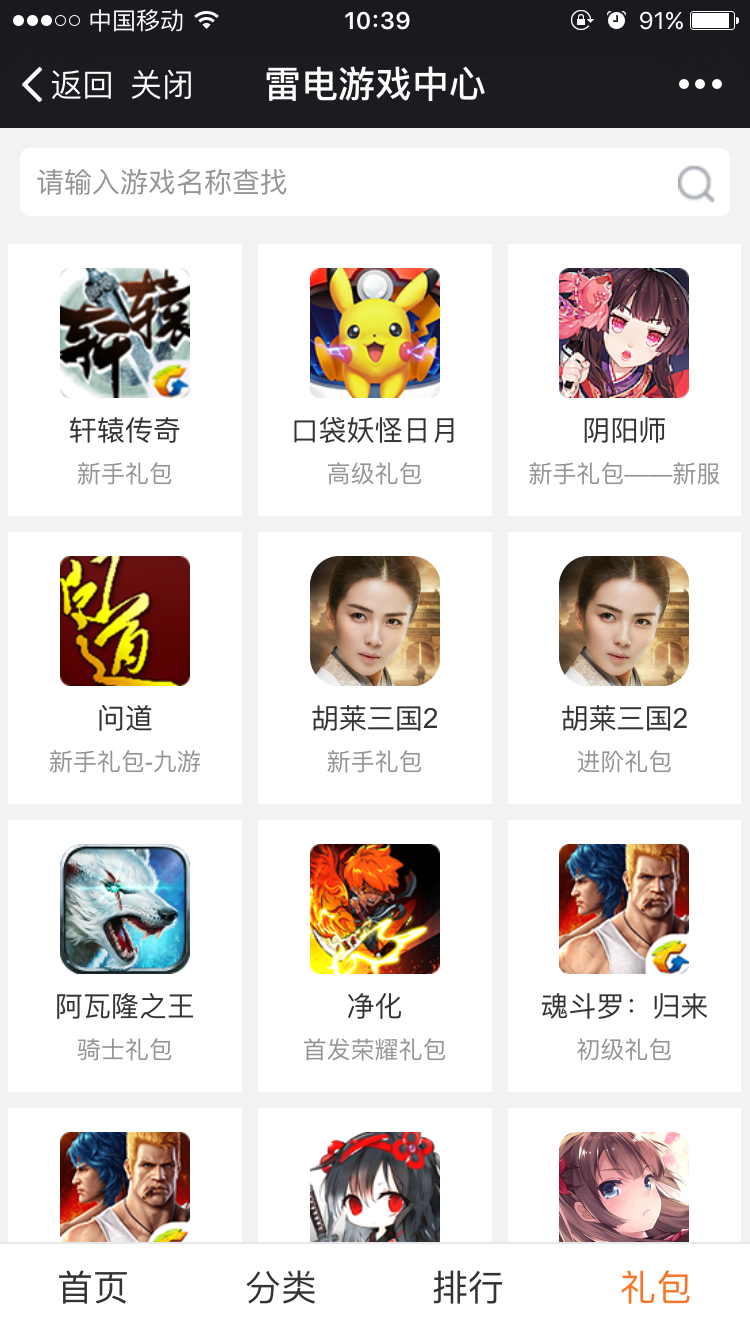Open 轩辕传奇 新手礼包 card
This screenshot has width=750, height=1334.
pos(125,380)
